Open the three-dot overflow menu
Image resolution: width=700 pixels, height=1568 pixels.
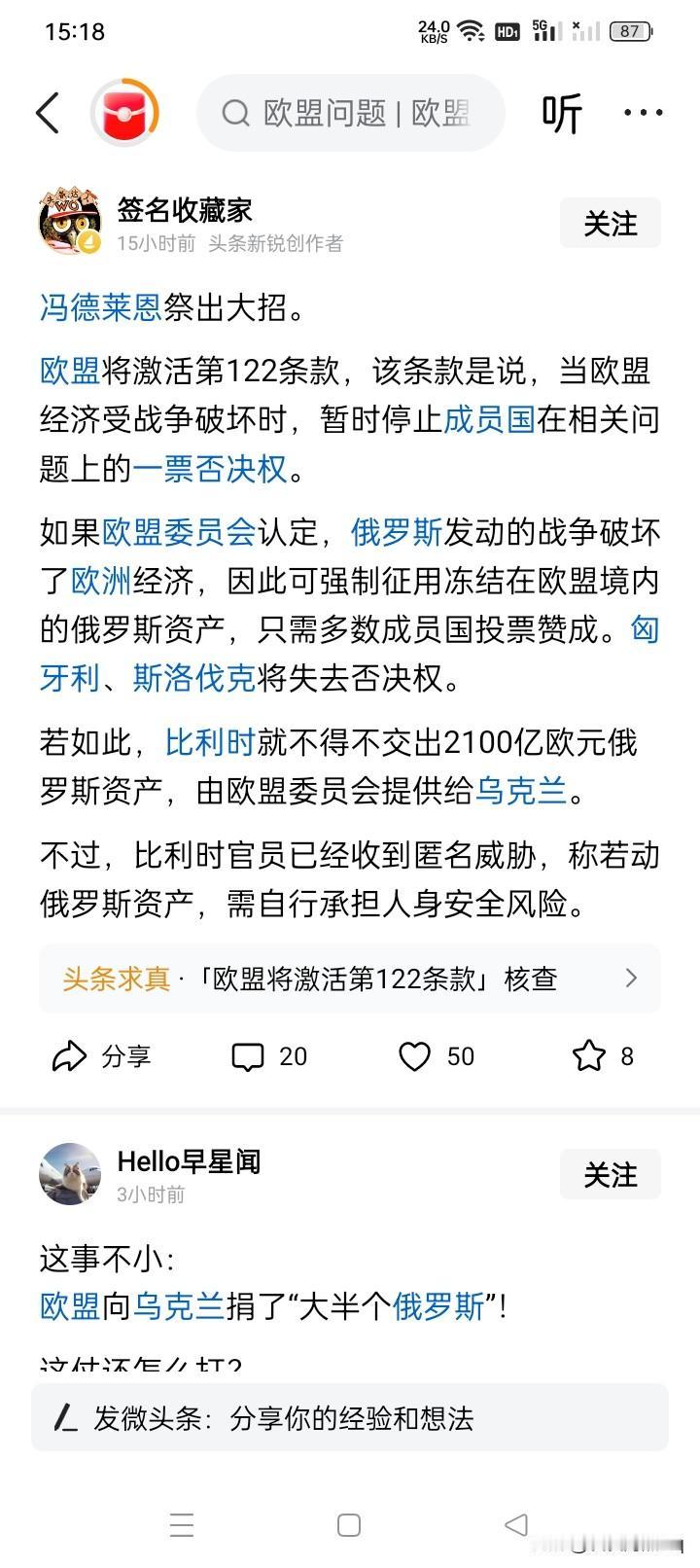(644, 113)
